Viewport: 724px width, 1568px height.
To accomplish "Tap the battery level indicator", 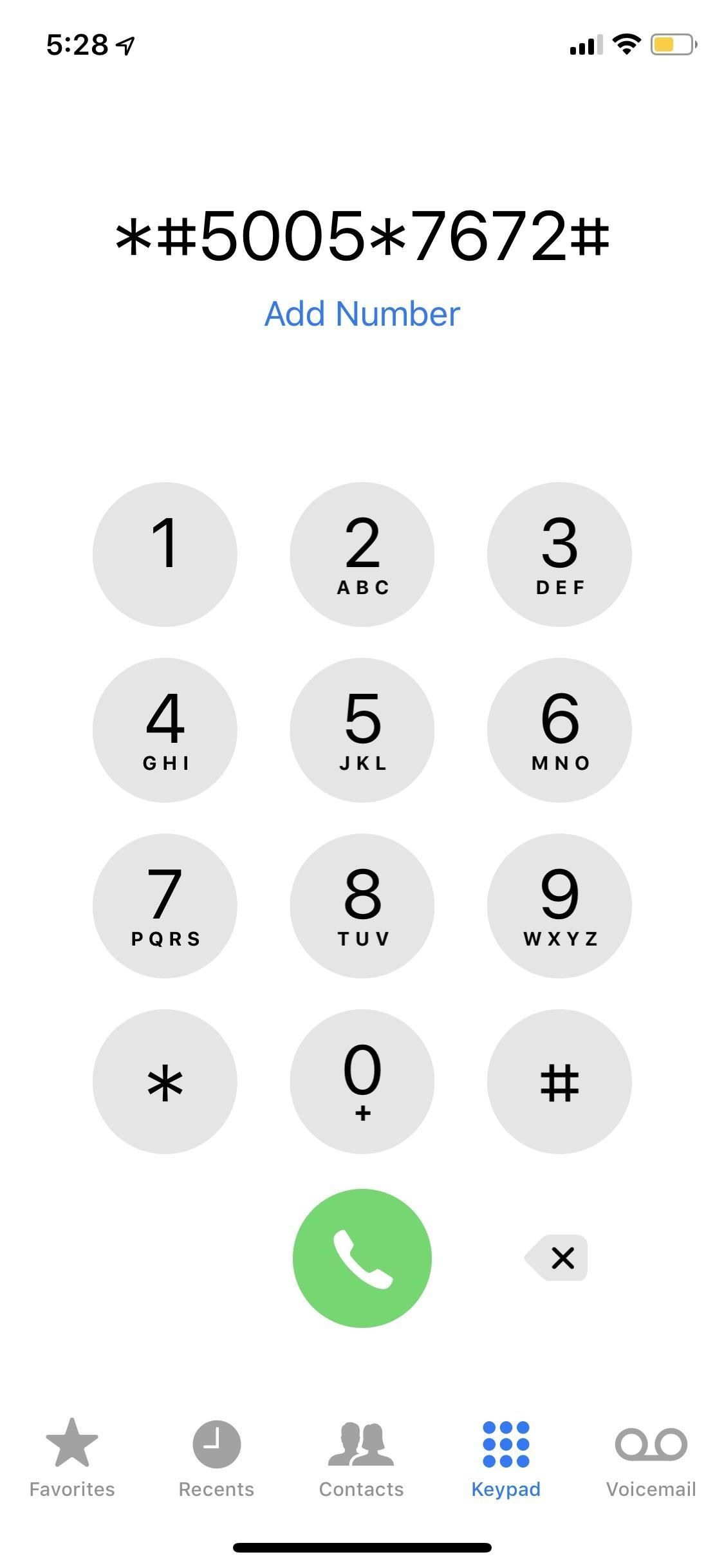I will coord(669,42).
